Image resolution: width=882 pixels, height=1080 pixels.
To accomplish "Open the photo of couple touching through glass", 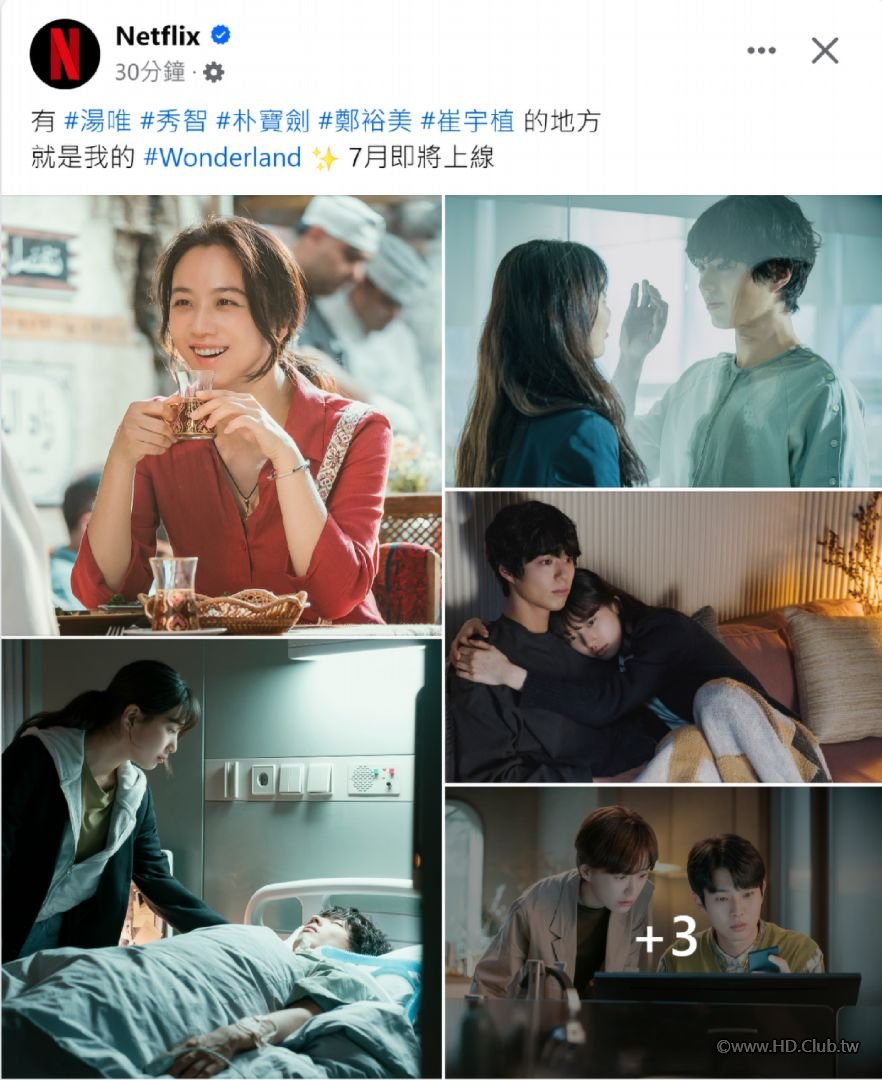I will click(663, 341).
